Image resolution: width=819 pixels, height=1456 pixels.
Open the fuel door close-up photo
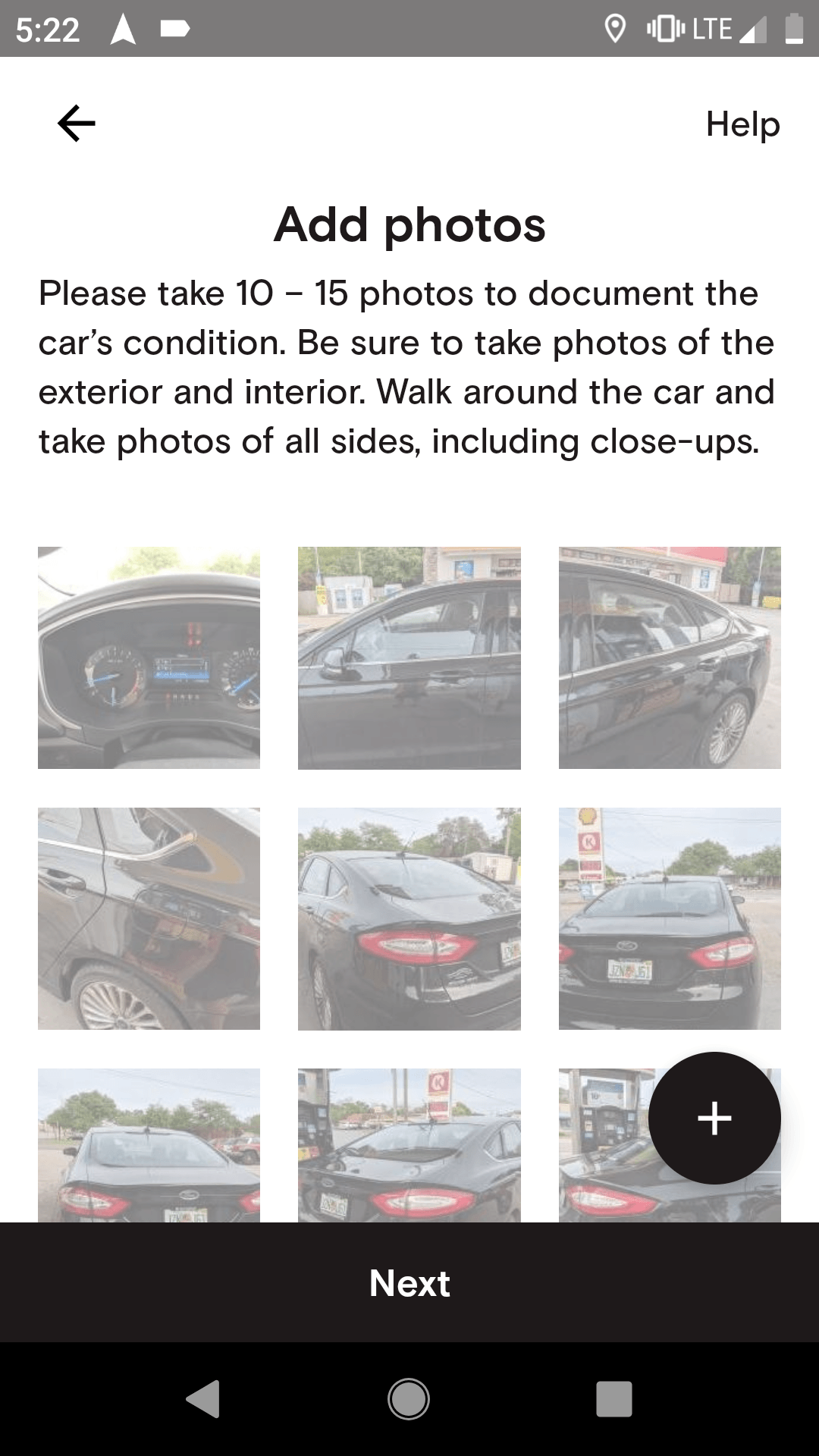(x=149, y=918)
